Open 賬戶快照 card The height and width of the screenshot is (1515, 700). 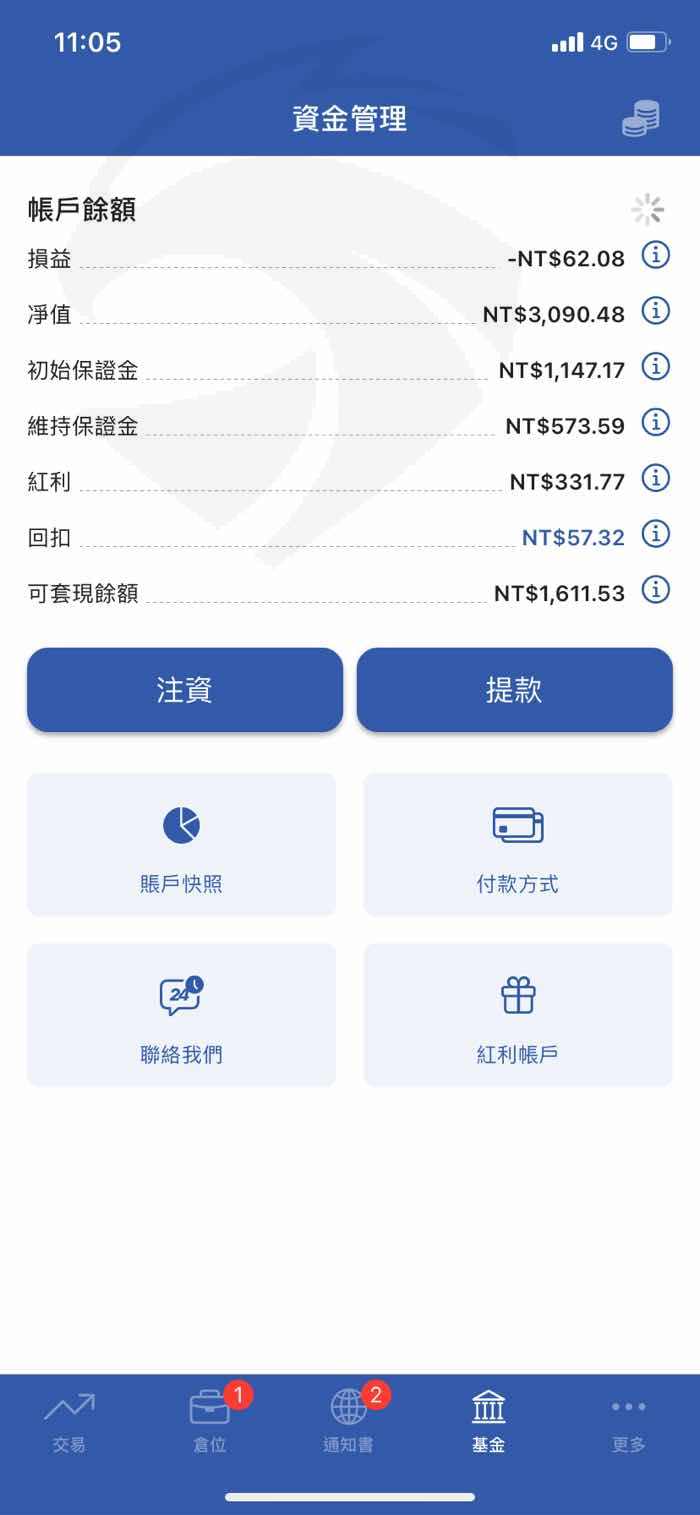pos(181,844)
